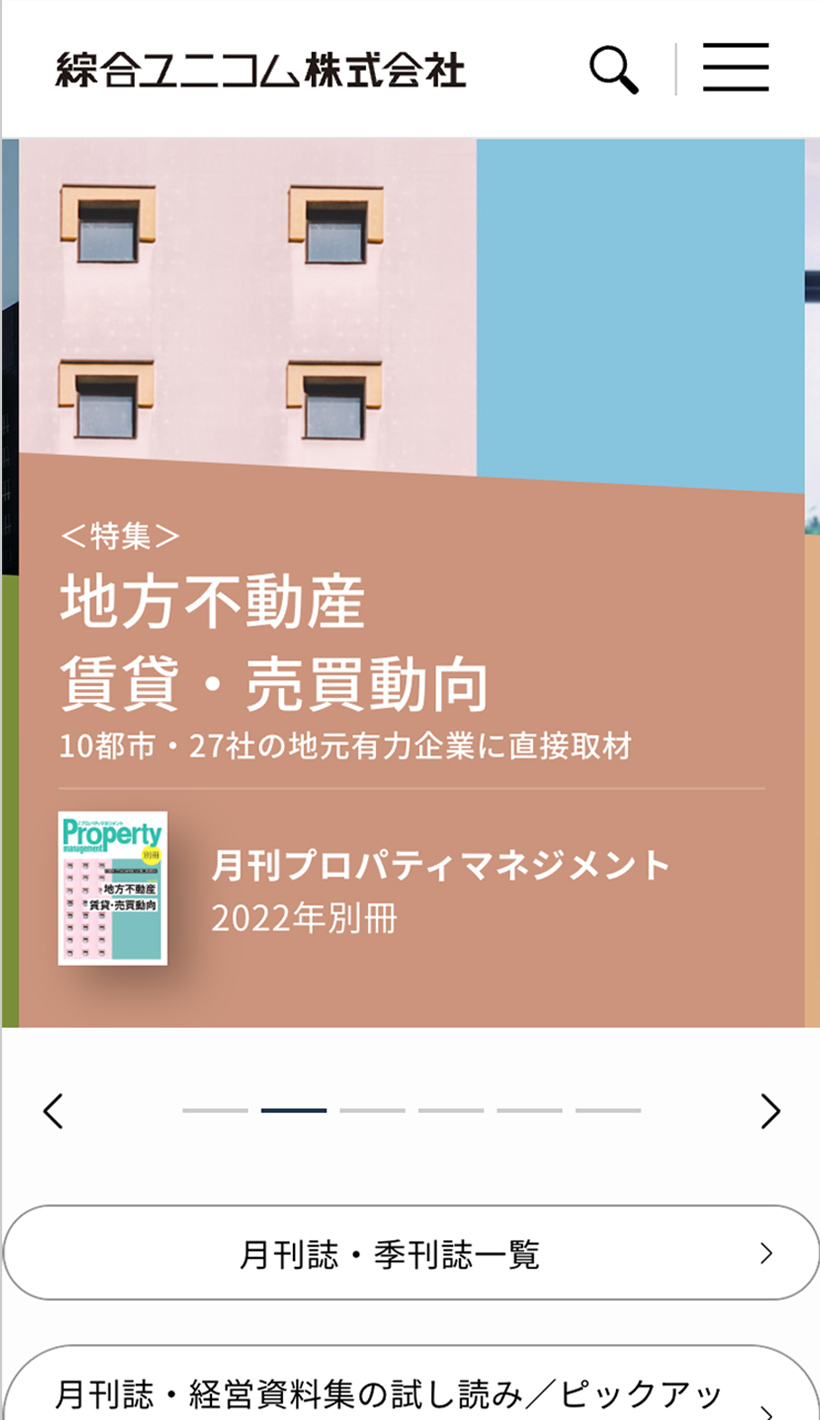Tap the 綜合ユニコム株式会社 site logo
This screenshot has height=1420, width=820.
point(261,70)
